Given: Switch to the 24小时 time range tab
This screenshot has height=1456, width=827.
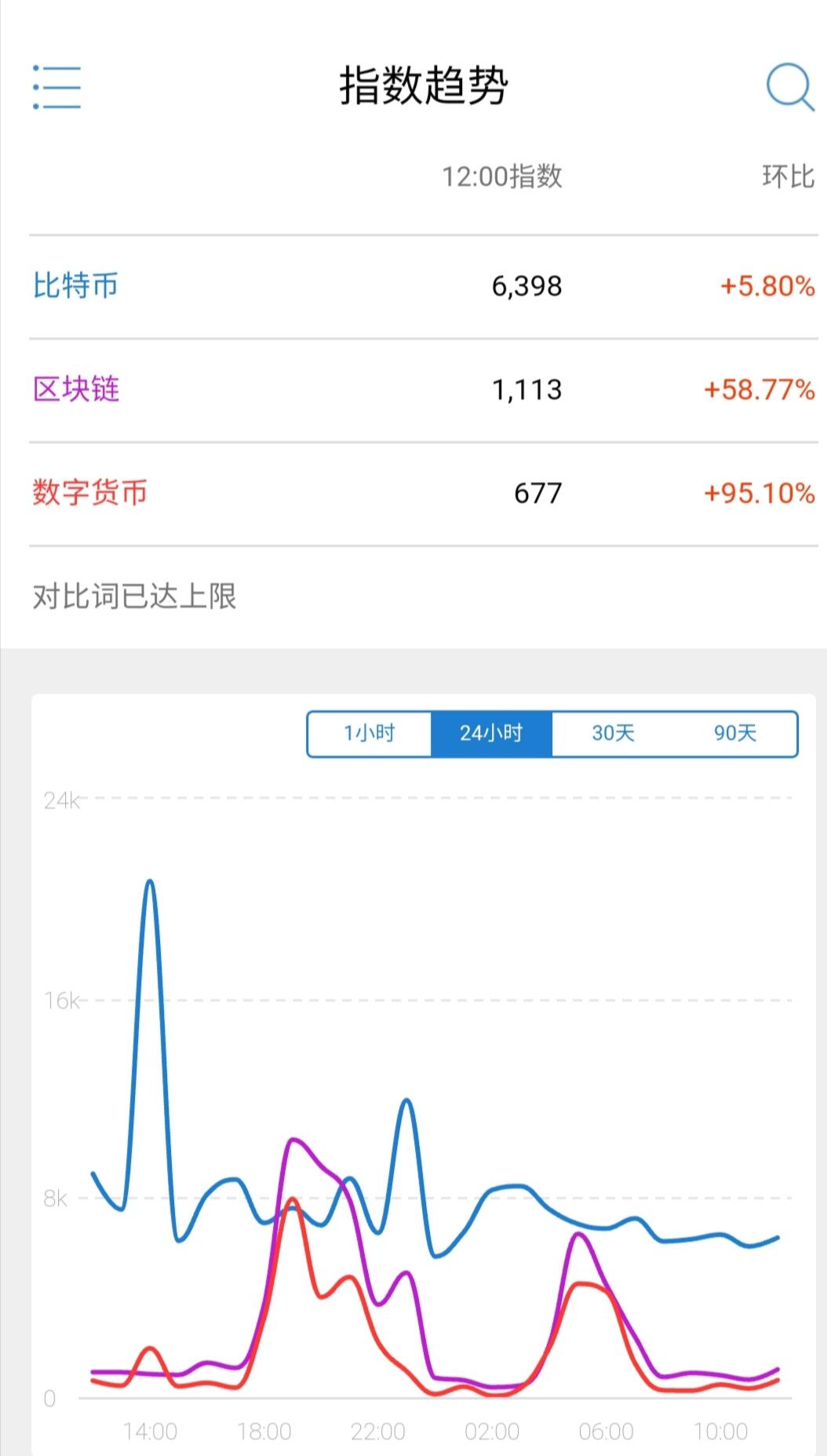Looking at the screenshot, I should 490,733.
